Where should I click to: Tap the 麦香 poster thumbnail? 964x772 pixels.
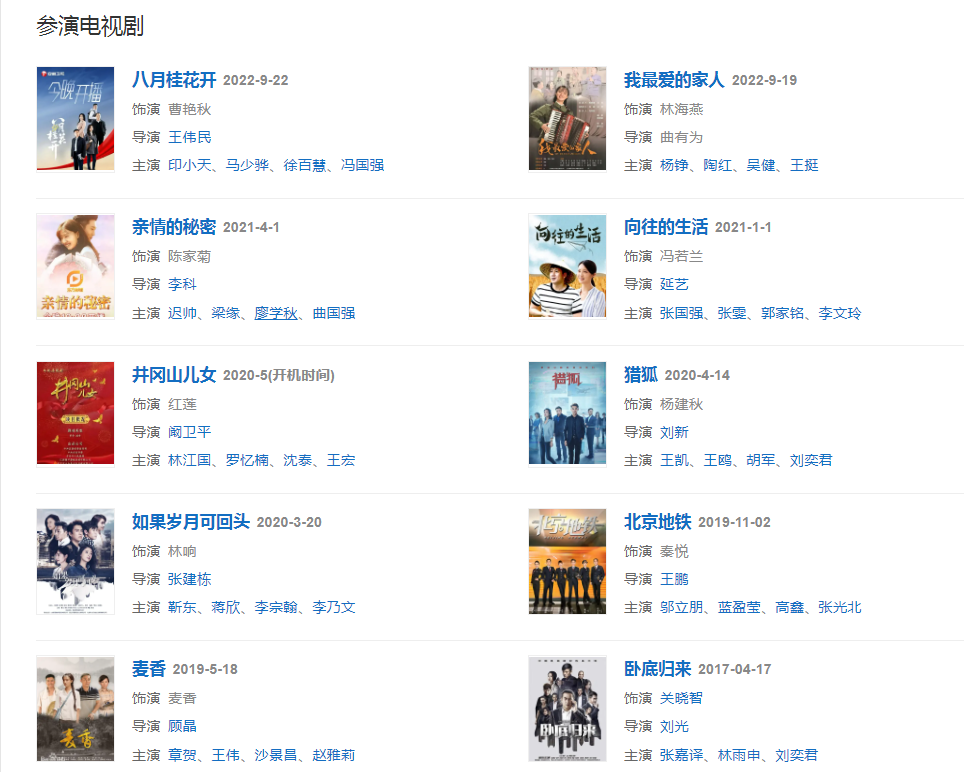click(x=75, y=708)
